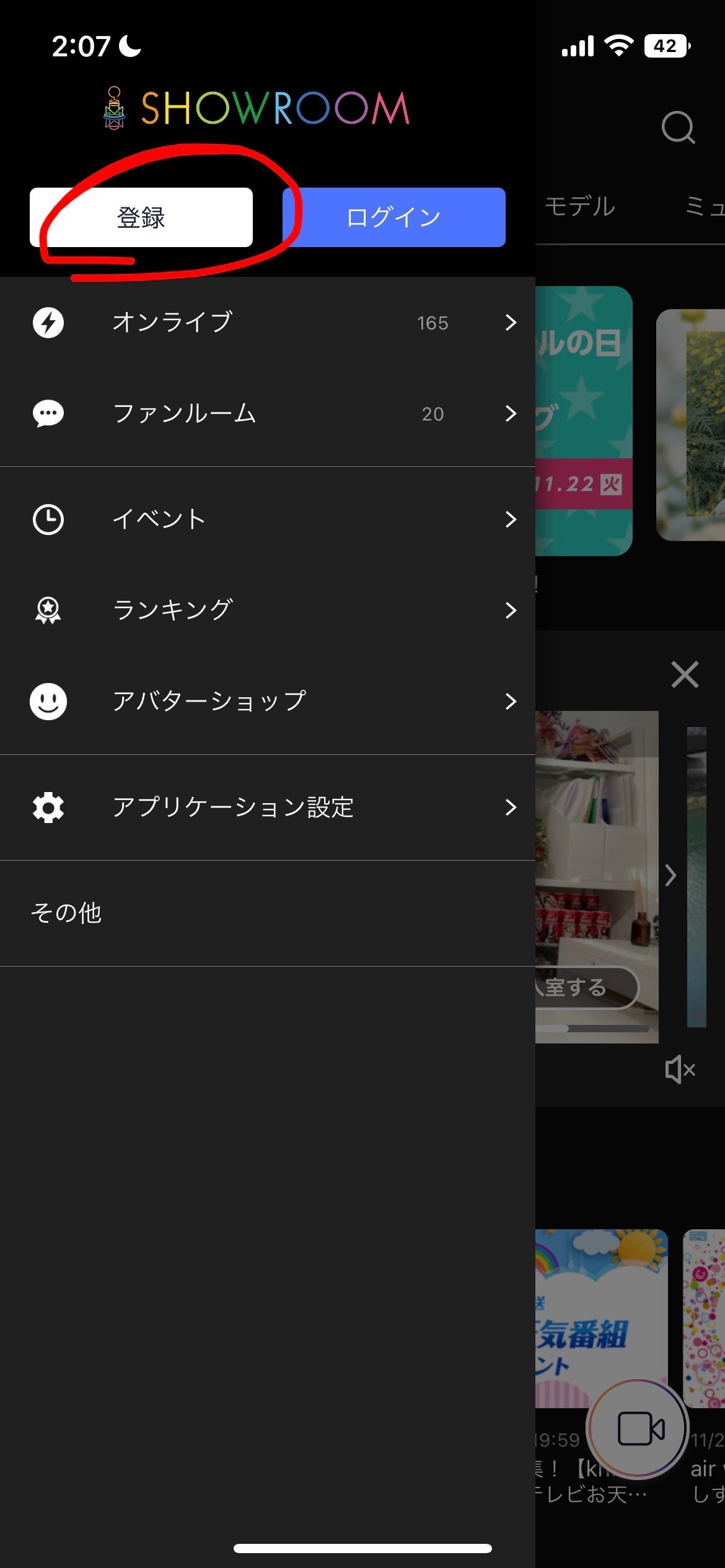This screenshot has height=1568, width=725.
Task: Show the next preview with the arrow
Action: point(670,875)
